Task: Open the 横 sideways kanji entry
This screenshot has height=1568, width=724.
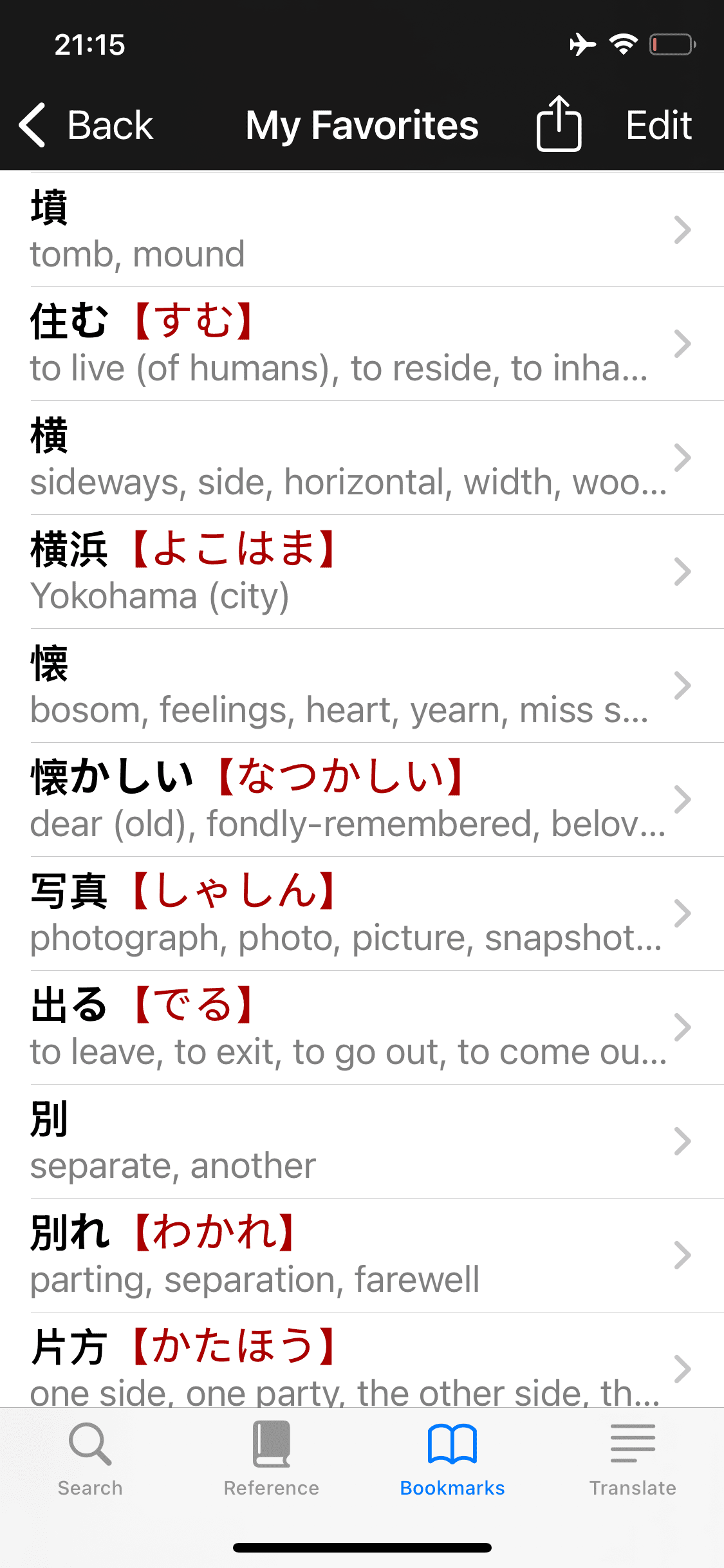Action: (x=362, y=458)
